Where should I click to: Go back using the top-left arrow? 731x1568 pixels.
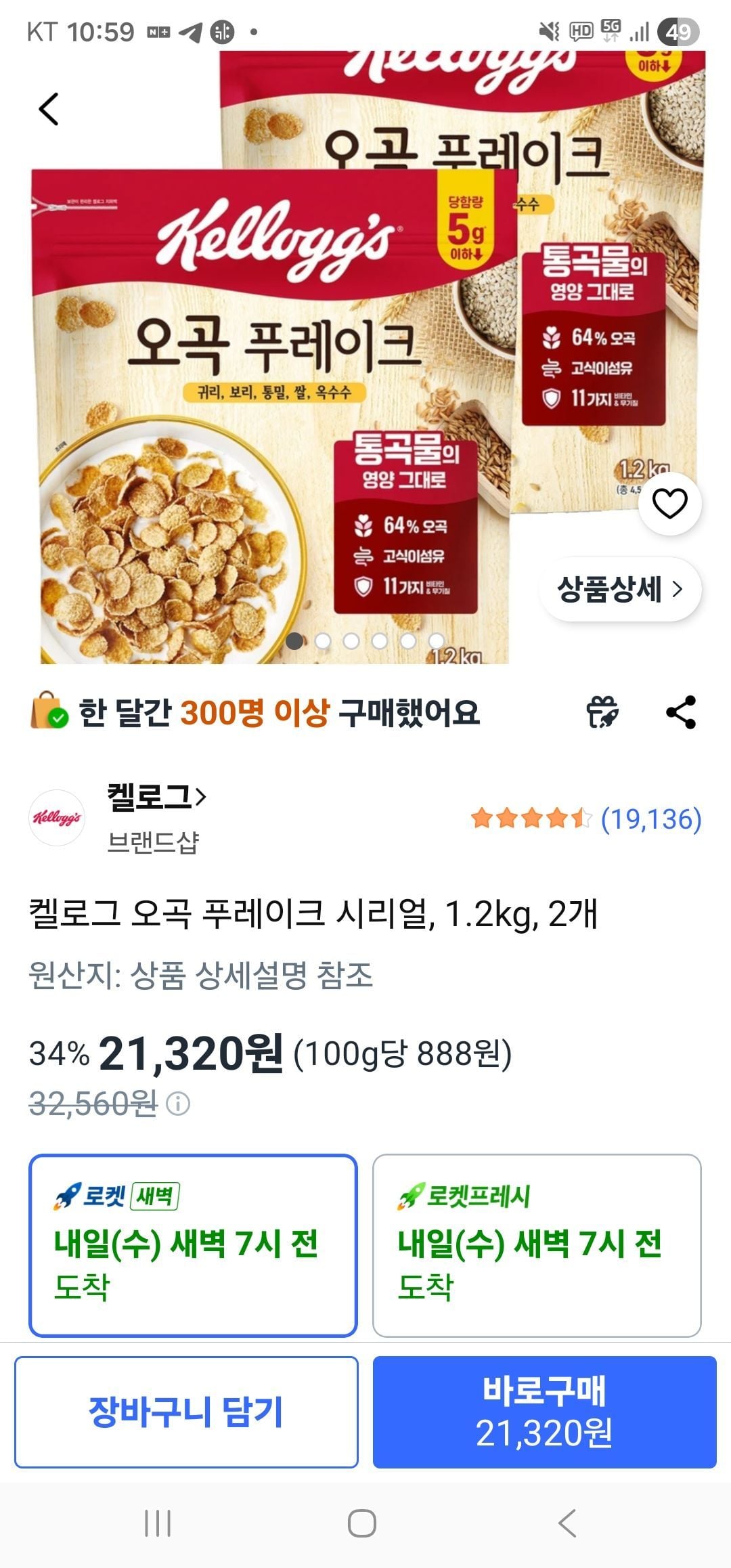coord(49,109)
